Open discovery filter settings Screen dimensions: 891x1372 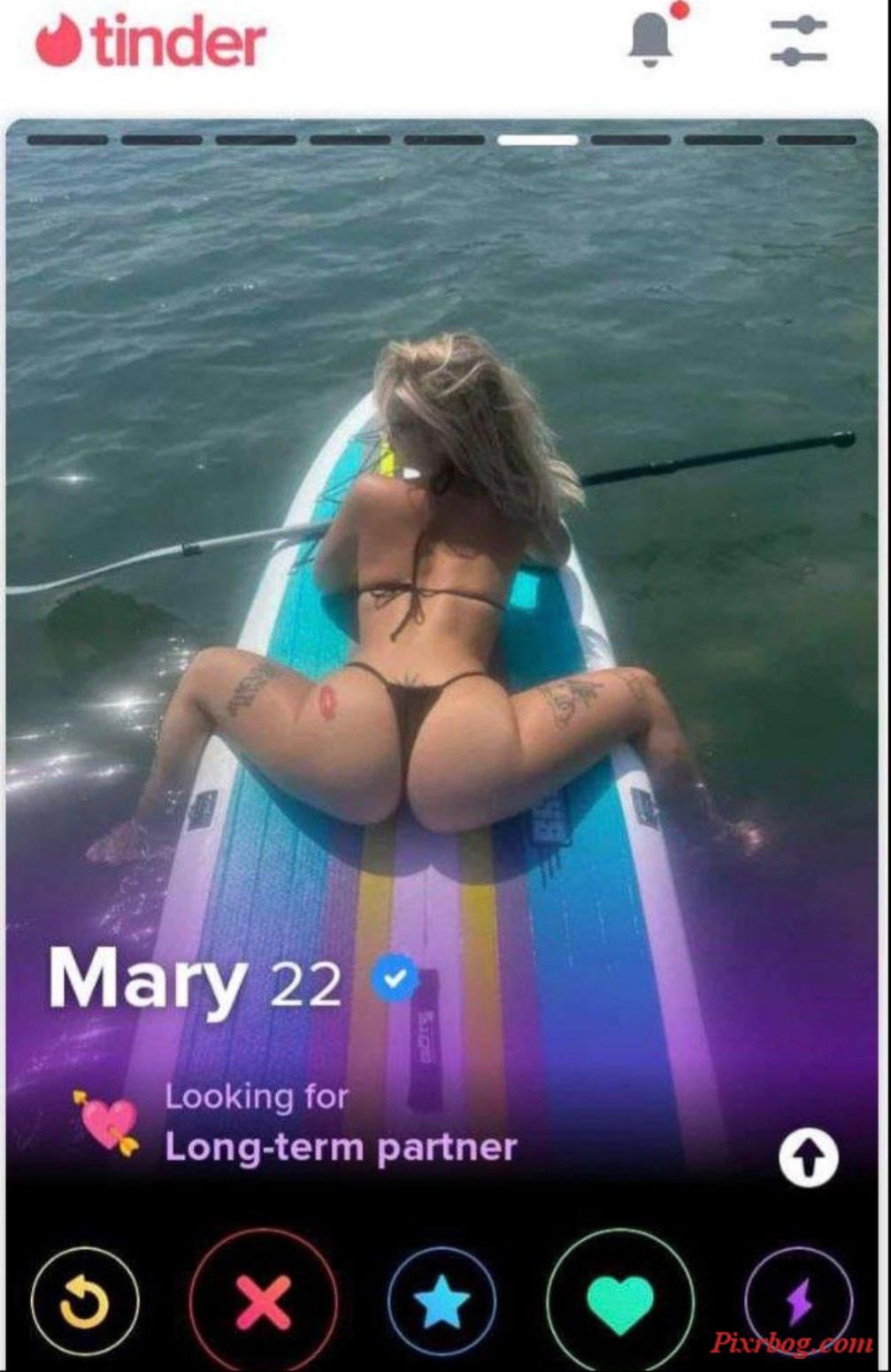(797, 41)
